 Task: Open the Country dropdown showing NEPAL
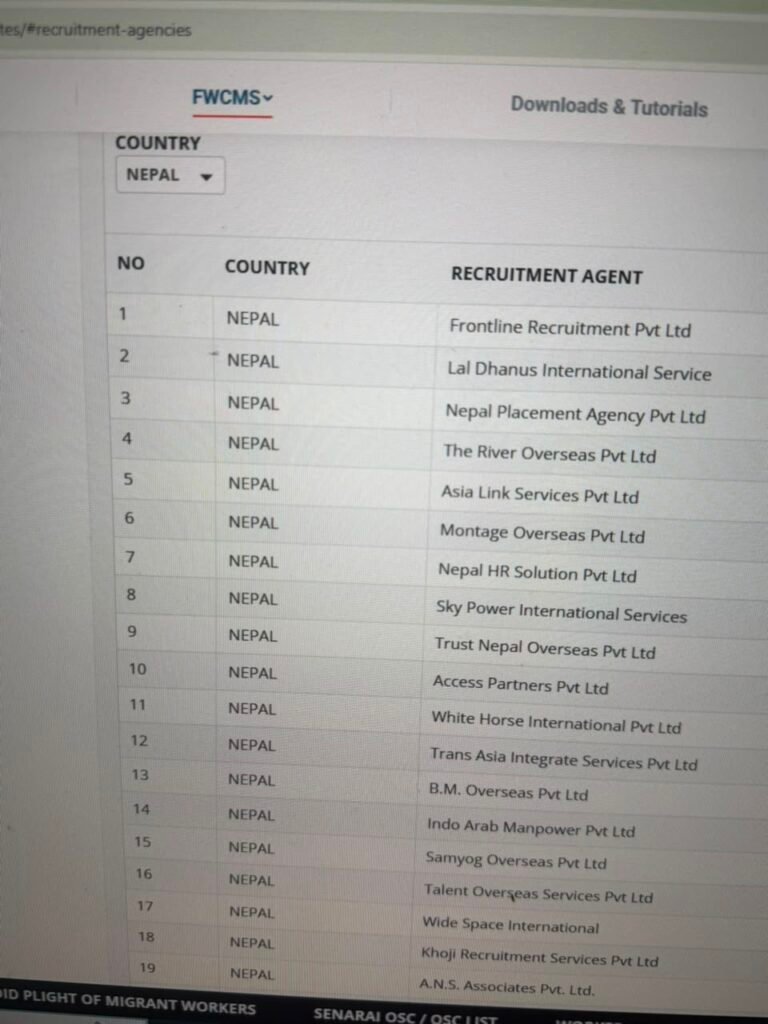point(170,175)
